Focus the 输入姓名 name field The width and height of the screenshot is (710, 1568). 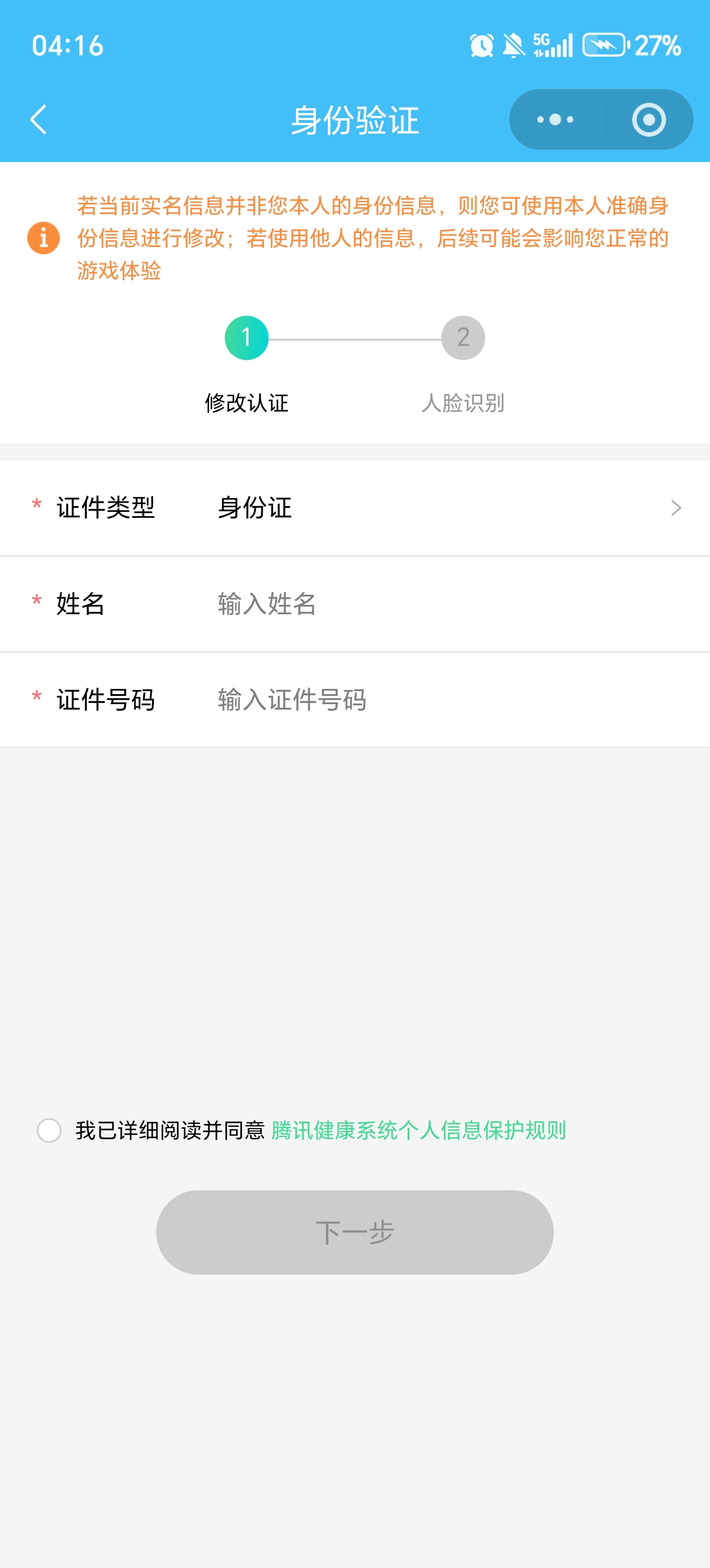[447, 604]
